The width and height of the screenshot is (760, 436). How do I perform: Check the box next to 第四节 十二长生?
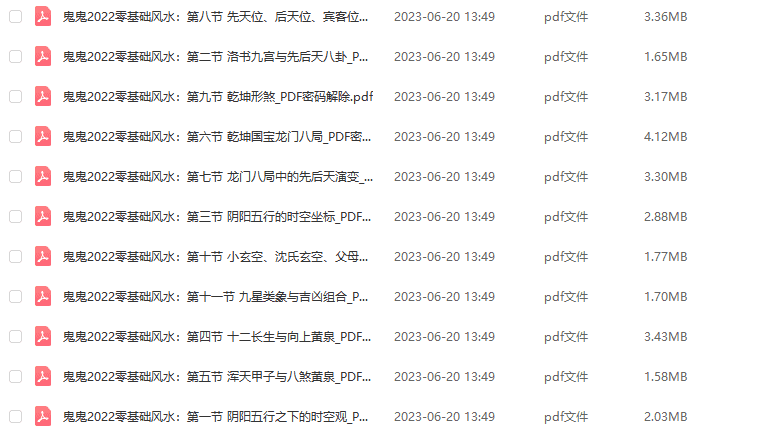pos(15,337)
